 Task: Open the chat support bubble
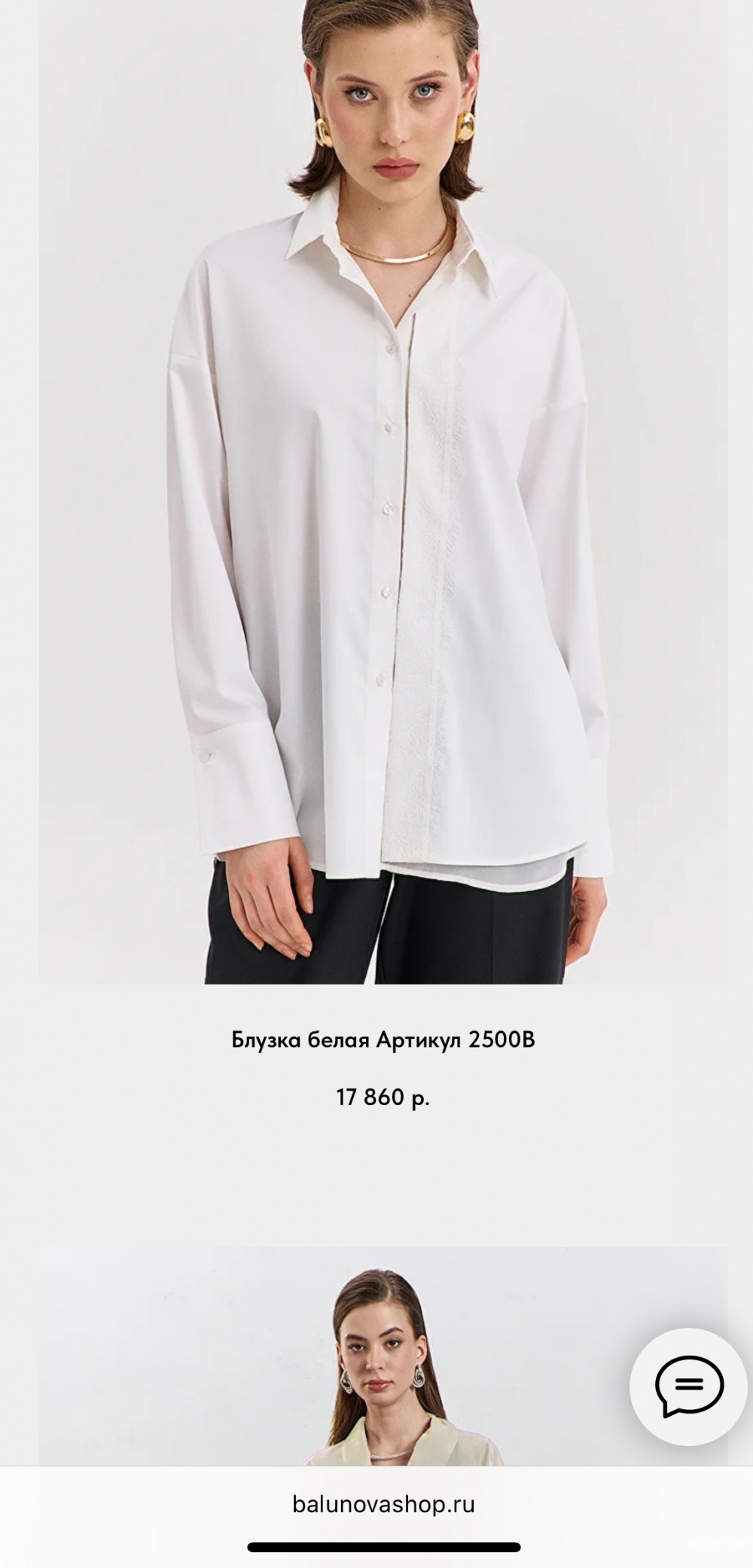(x=688, y=1386)
